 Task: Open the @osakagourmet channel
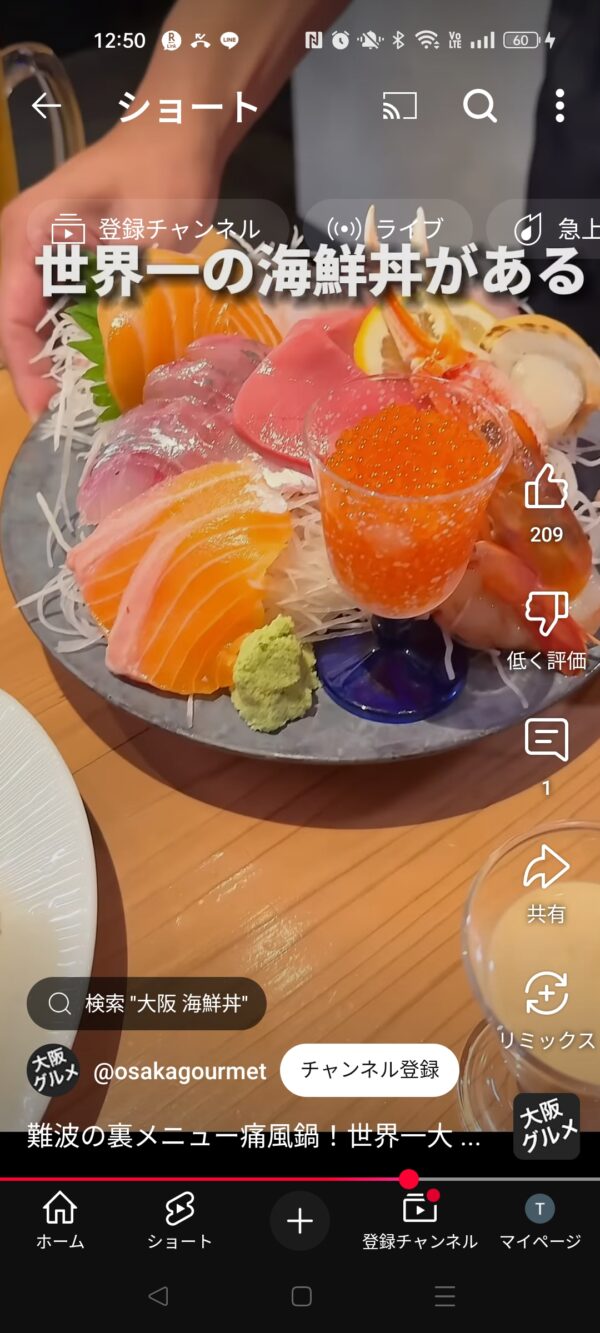click(x=180, y=1071)
